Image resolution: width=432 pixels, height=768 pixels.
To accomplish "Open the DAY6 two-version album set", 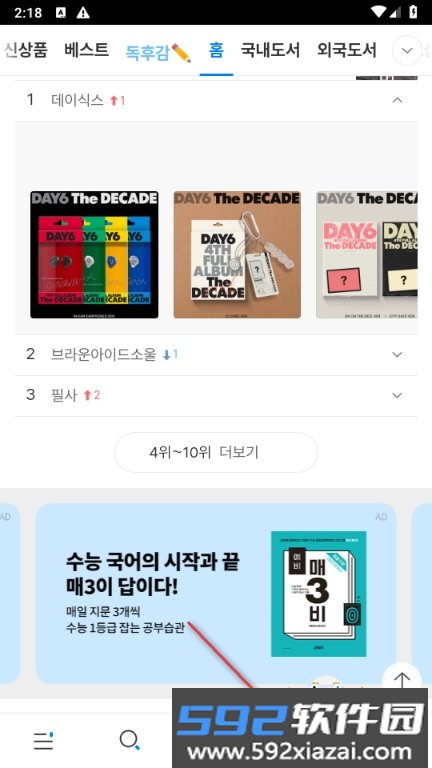I will click(x=367, y=255).
